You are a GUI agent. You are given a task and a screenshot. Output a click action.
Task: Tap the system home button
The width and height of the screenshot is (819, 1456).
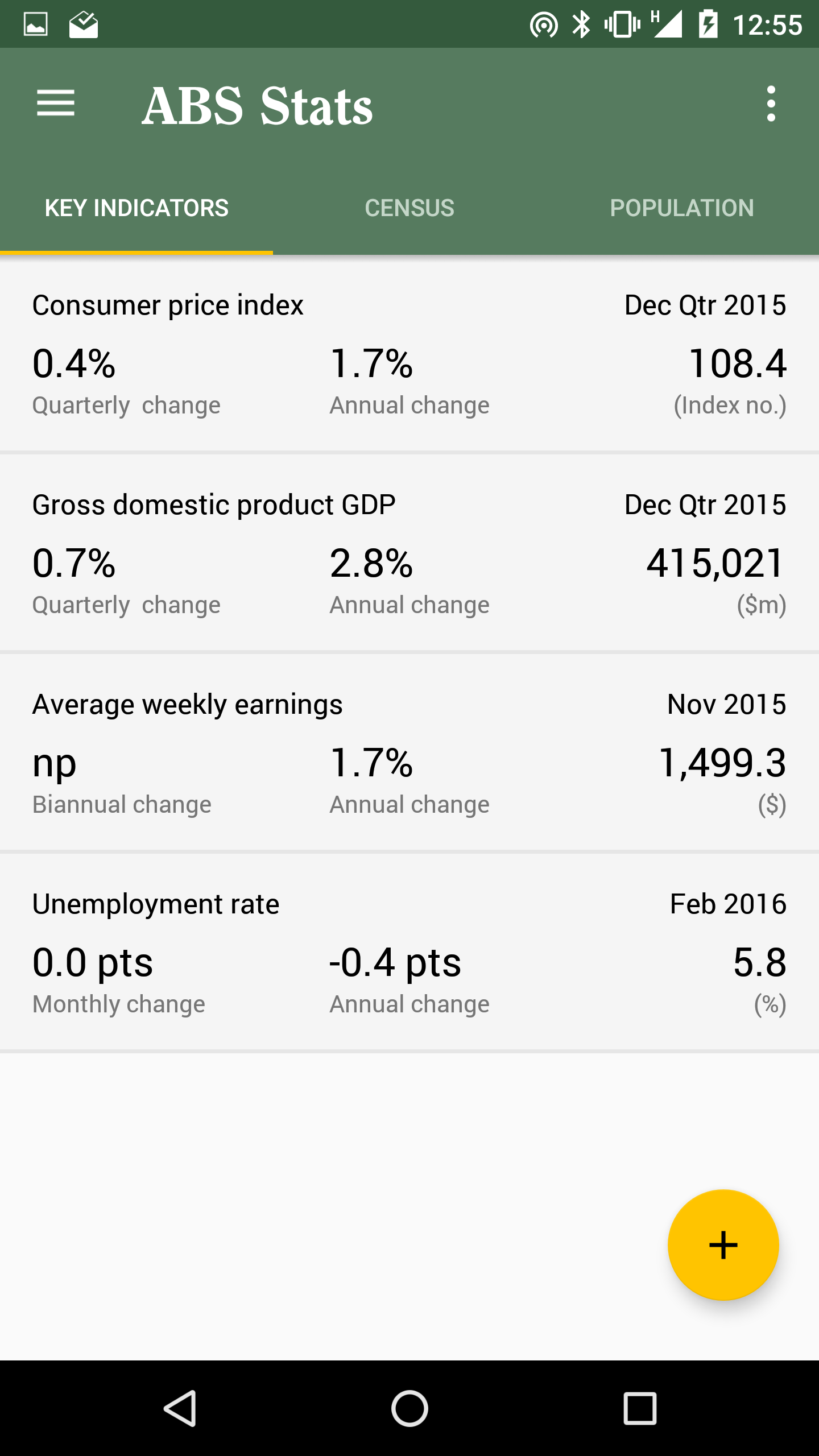[409, 1408]
